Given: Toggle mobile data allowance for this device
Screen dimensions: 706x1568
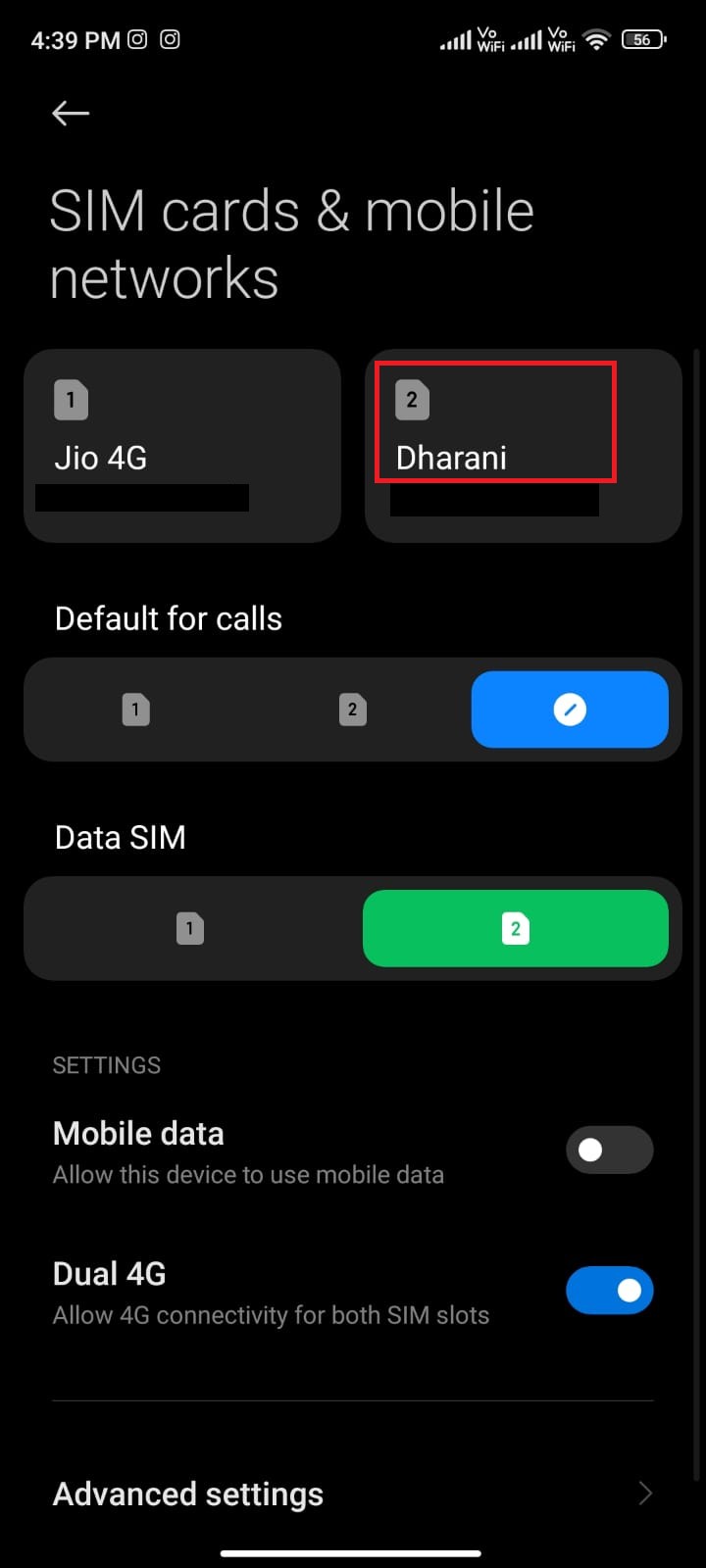Looking at the screenshot, I should click(609, 1150).
